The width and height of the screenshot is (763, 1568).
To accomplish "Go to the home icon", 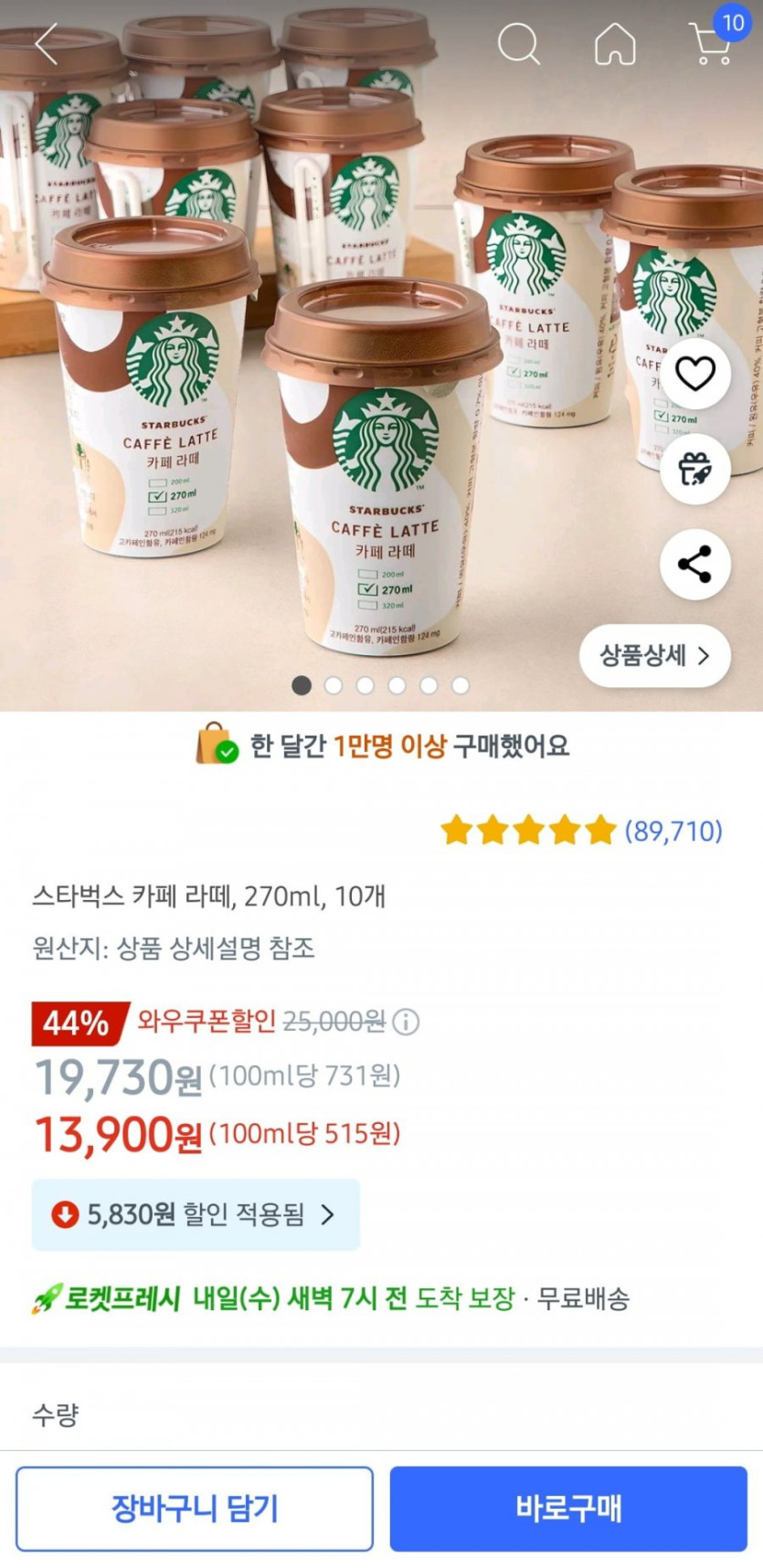I will click(615, 43).
